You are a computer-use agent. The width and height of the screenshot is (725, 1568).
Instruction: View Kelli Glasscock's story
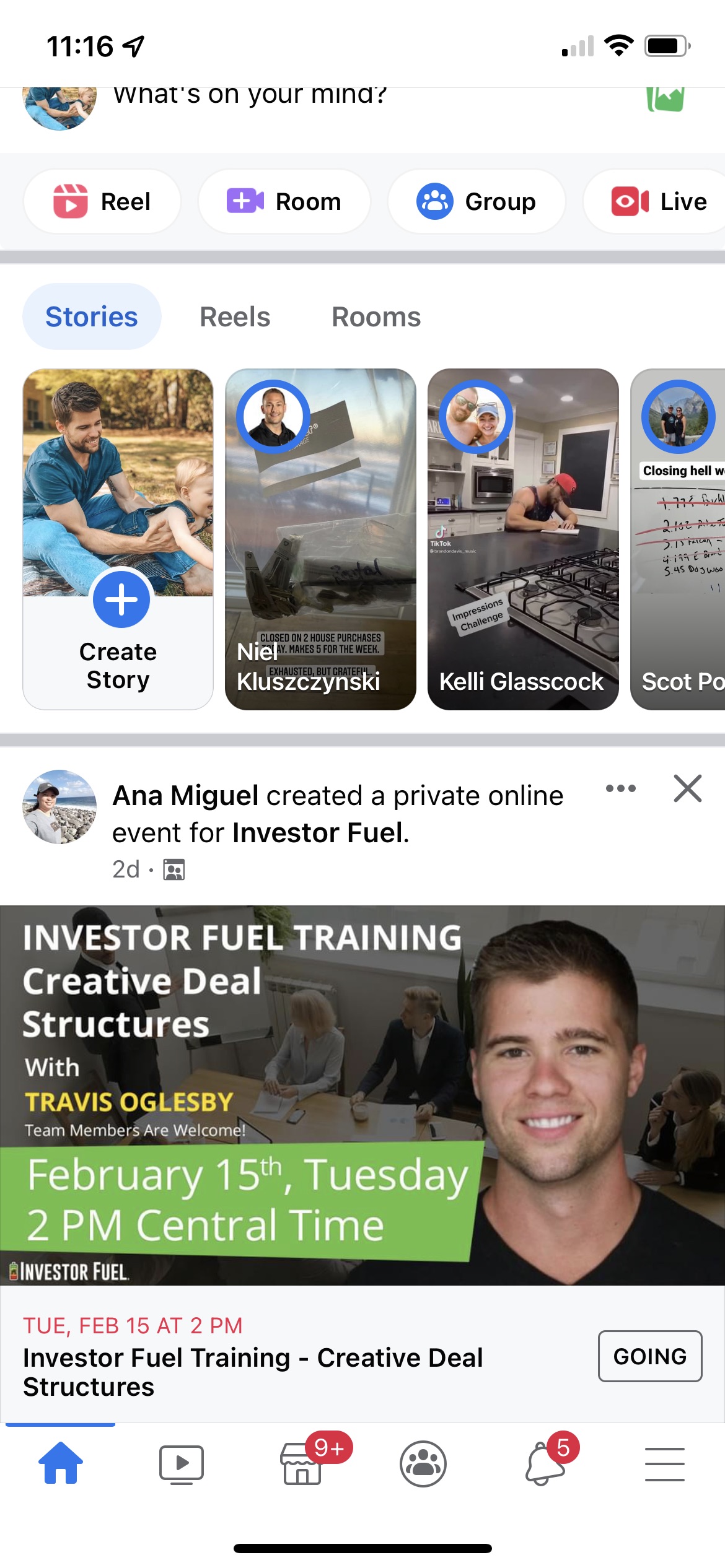(523, 539)
